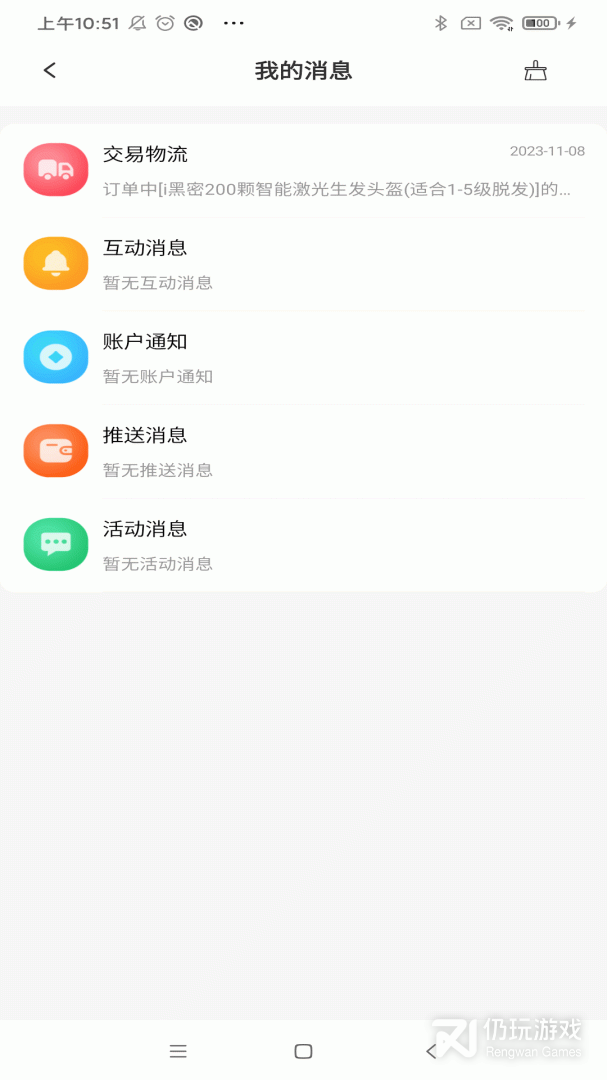Open 推送消息 list
Screen dimensions: 607x1080
click(x=303, y=452)
